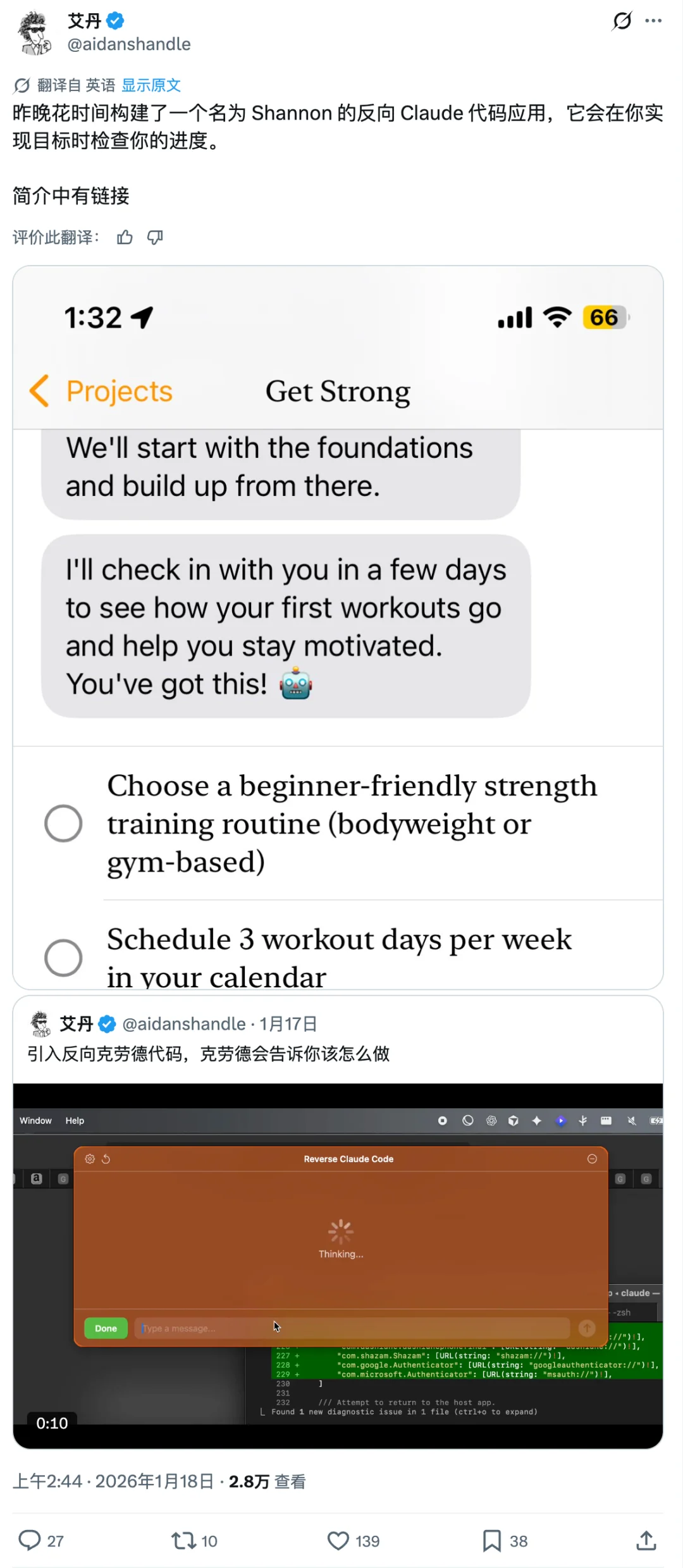This screenshot has height=1568, width=683.
Task: Open the Help menu
Action: pyautogui.click(x=74, y=1120)
